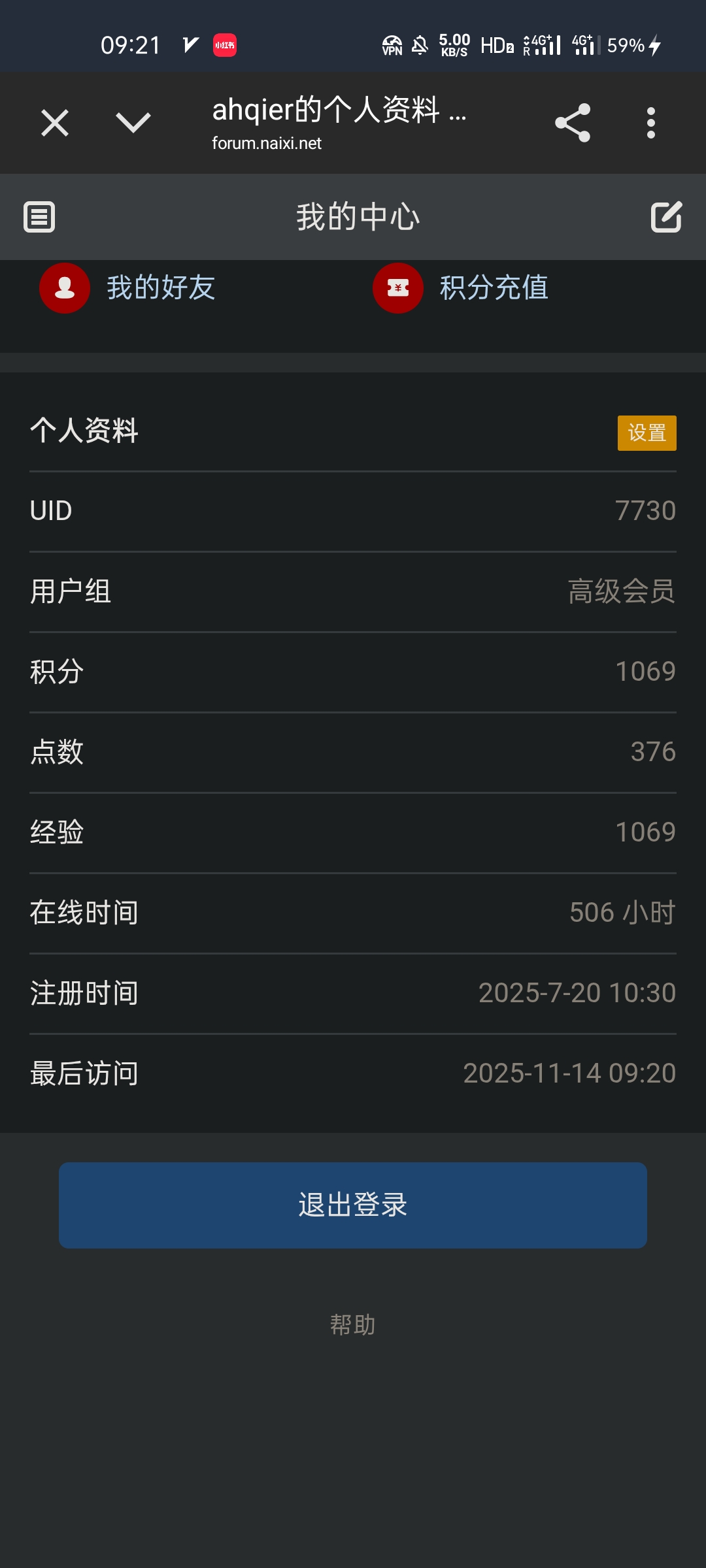Open the forum list menu icon
Screen dimensions: 706x1568
(x=39, y=217)
